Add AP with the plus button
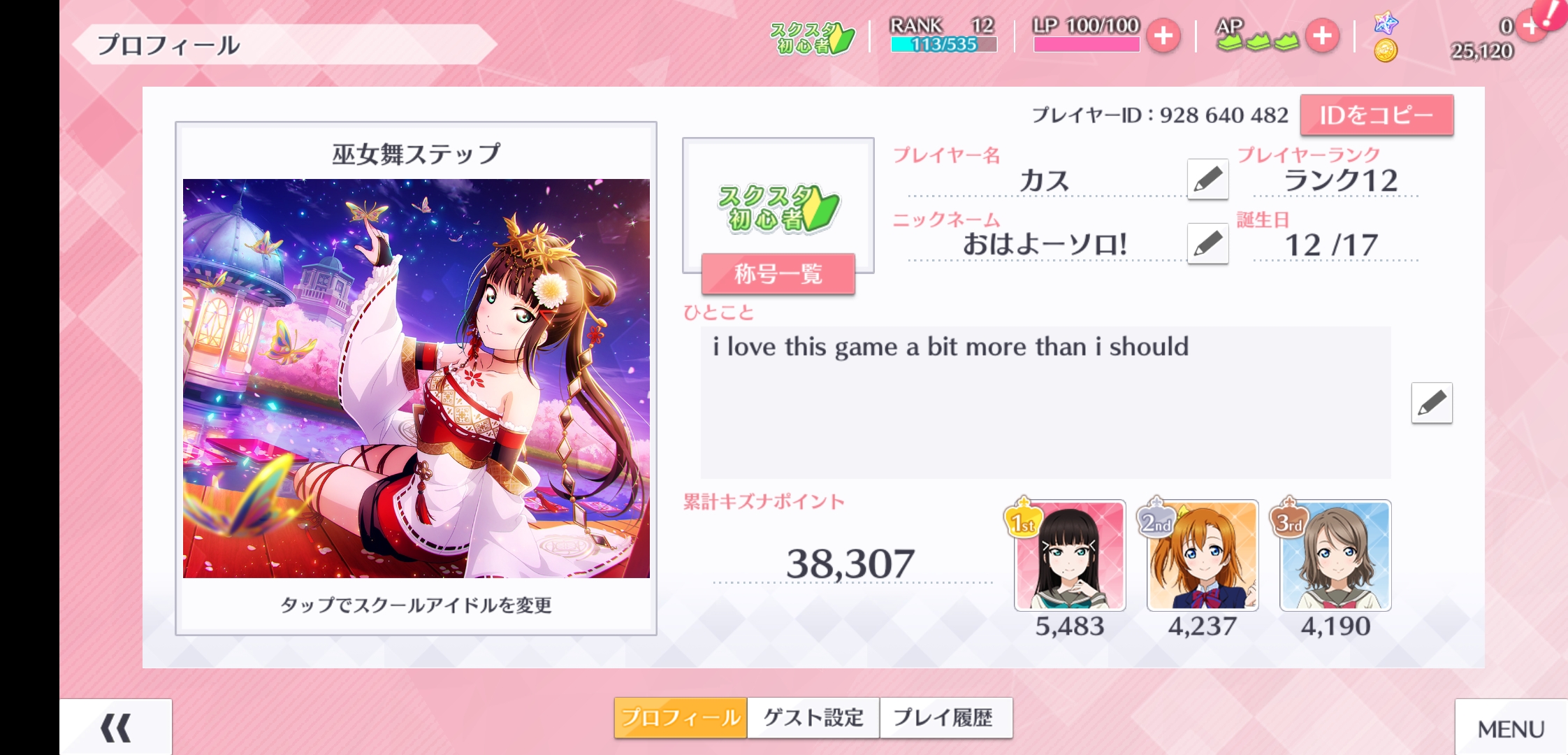 click(x=1322, y=36)
